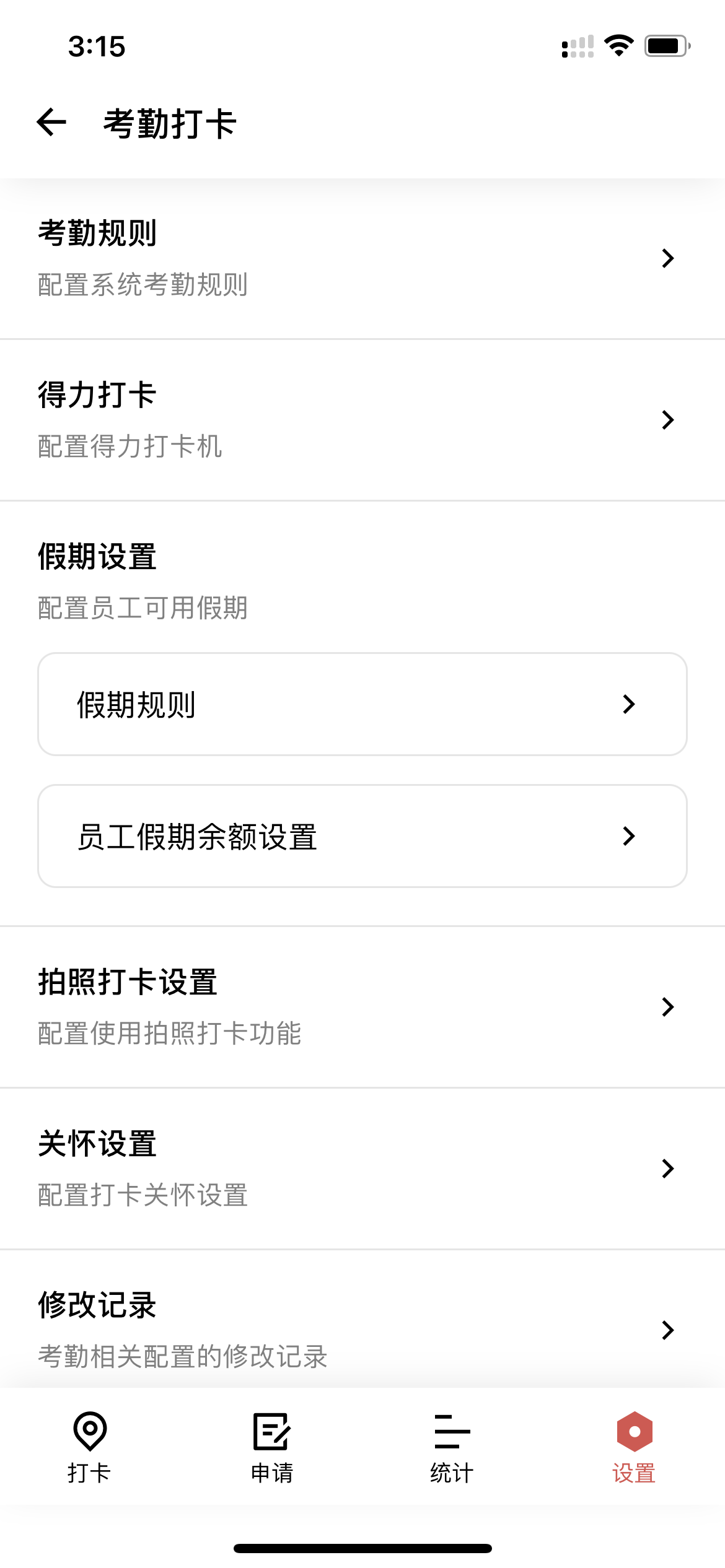The width and height of the screenshot is (725, 1568).
Task: Open 员工假期余额设置
Action: point(362,835)
